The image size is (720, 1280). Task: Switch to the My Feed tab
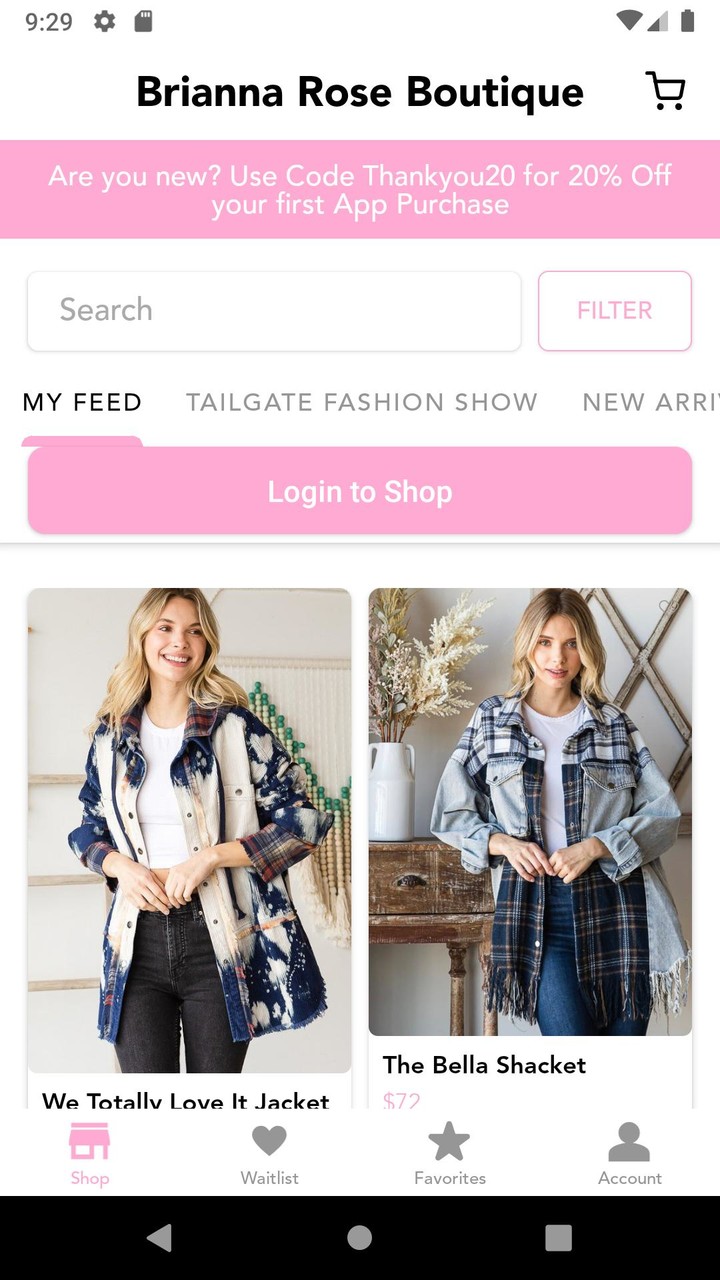point(82,403)
